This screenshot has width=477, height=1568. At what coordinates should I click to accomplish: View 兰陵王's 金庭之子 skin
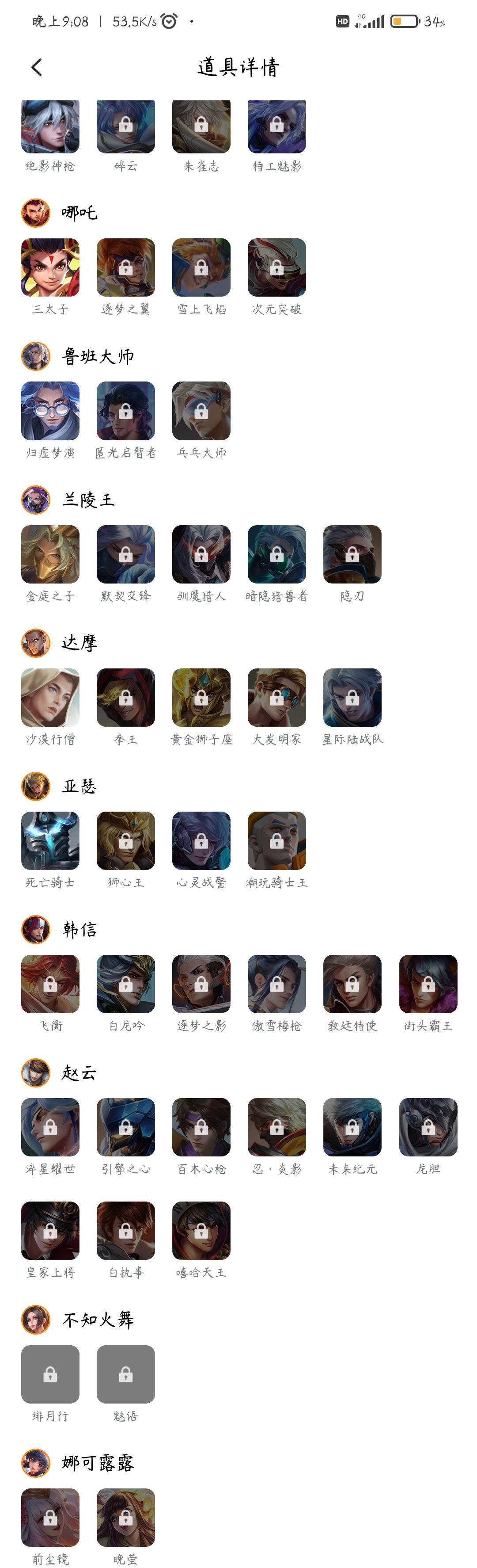click(50, 554)
